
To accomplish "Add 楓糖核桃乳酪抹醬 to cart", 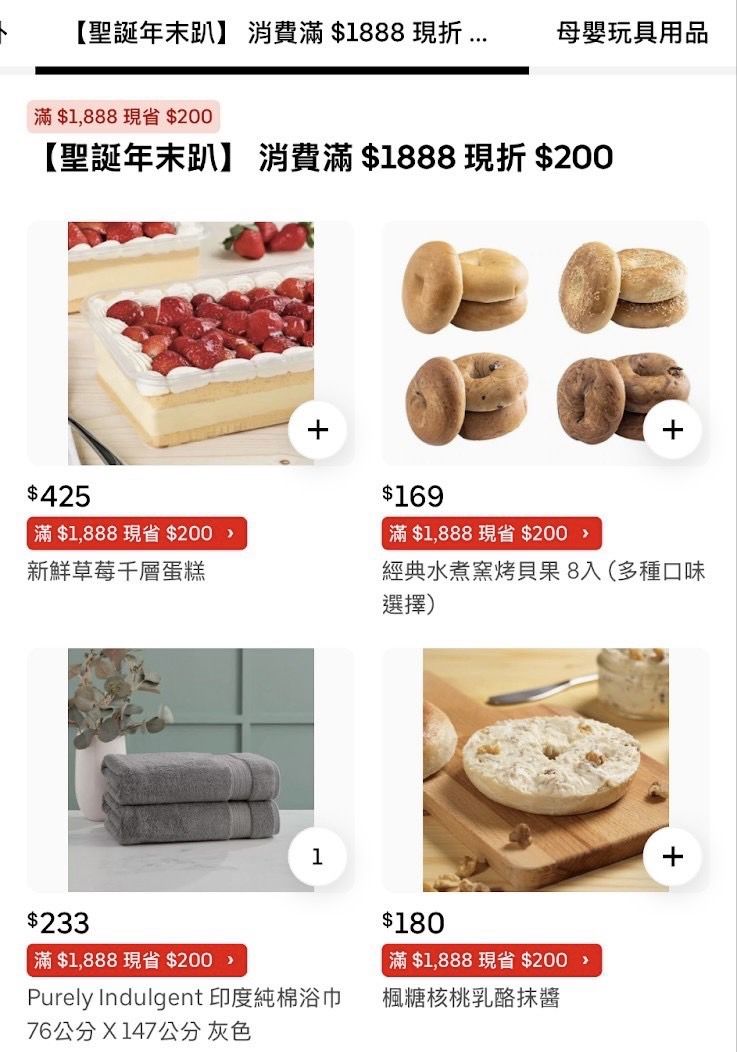I will pyautogui.click(x=672, y=857).
